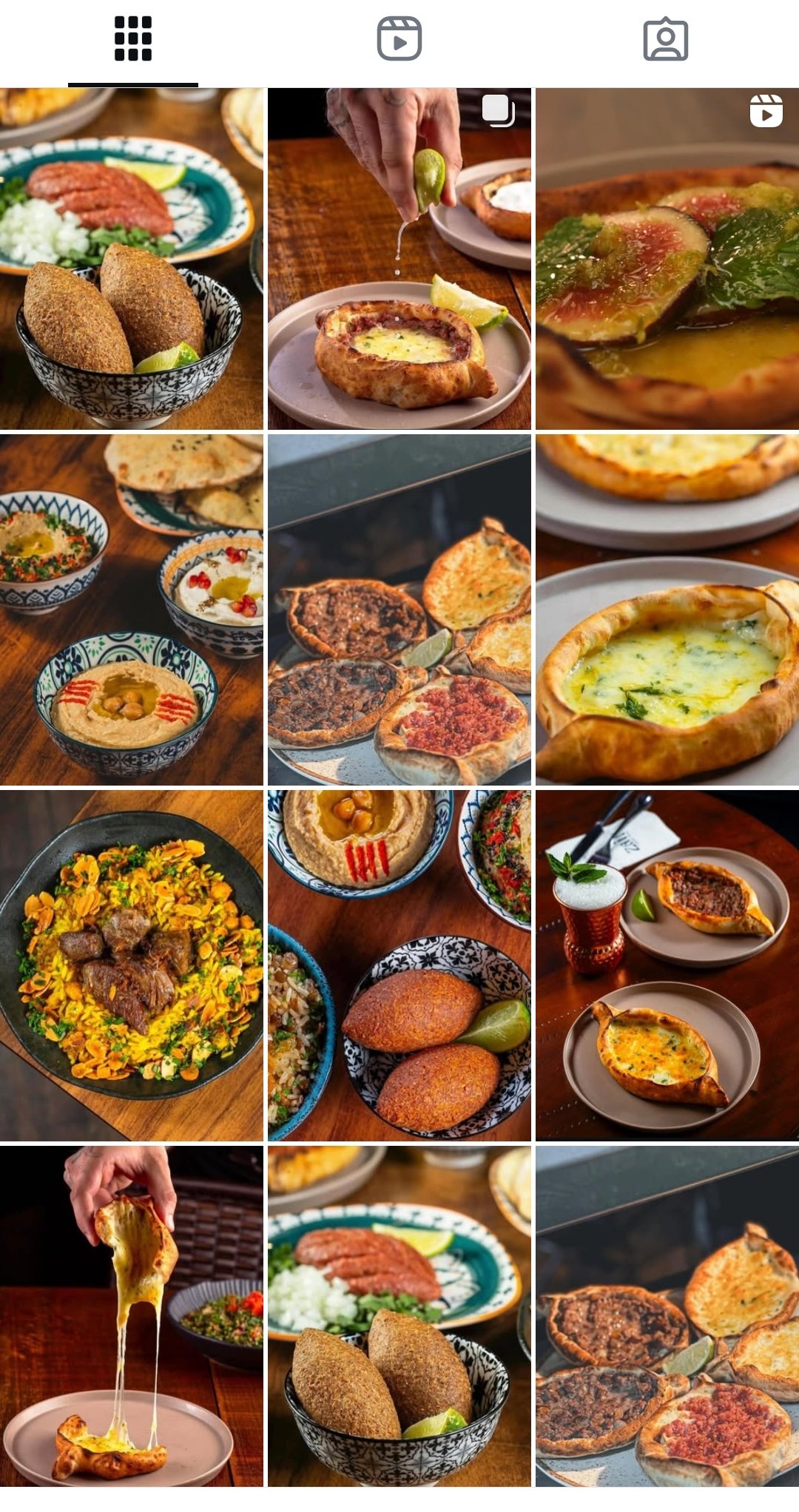Open the tagged photos tab
This screenshot has width=799, height=1512.
click(666, 38)
